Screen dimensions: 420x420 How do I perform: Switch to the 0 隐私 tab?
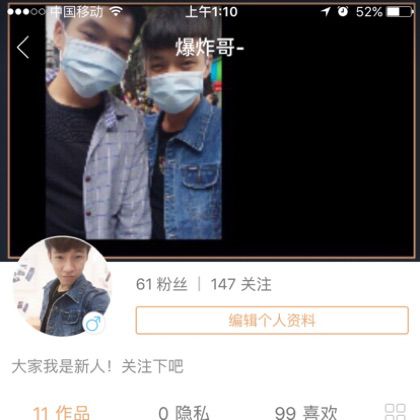click(x=184, y=413)
